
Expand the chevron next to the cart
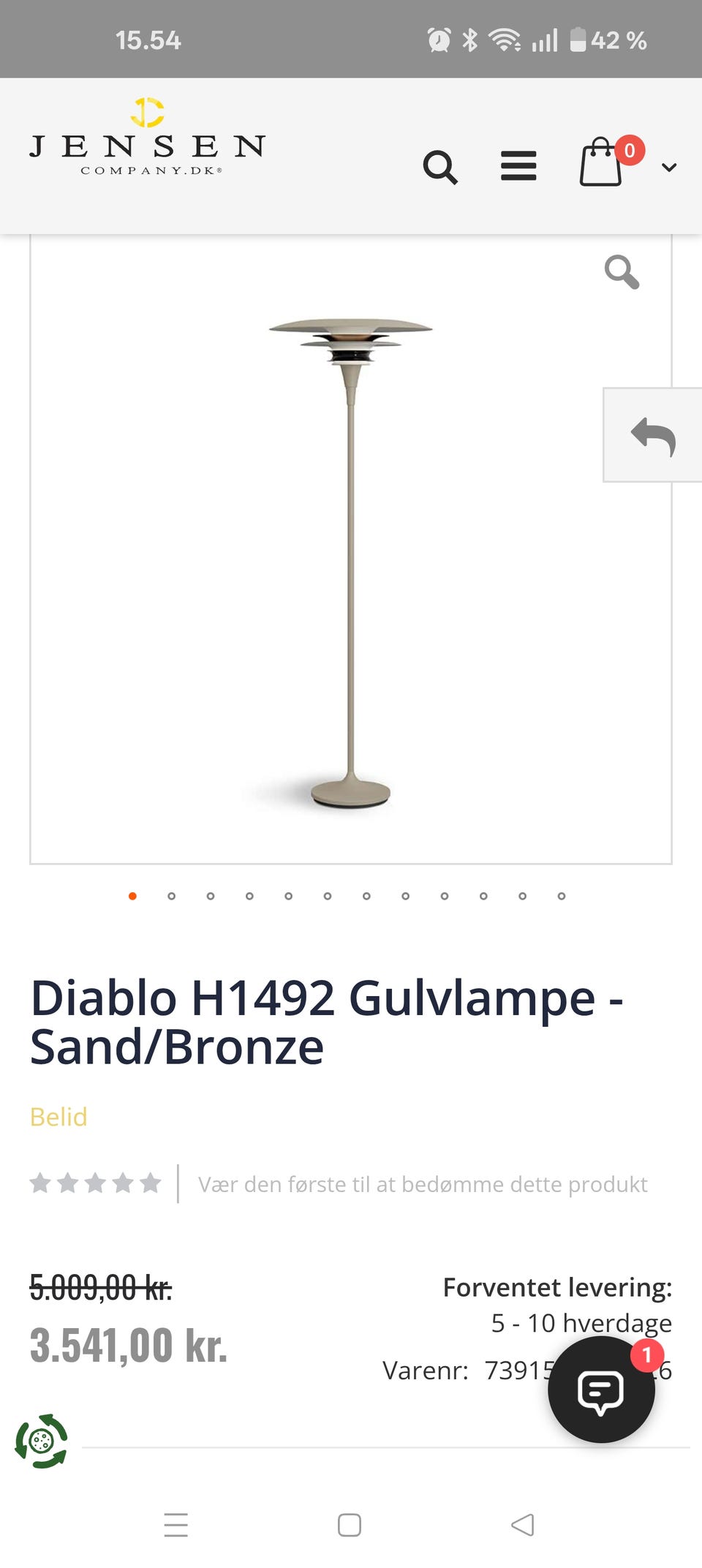tap(668, 167)
